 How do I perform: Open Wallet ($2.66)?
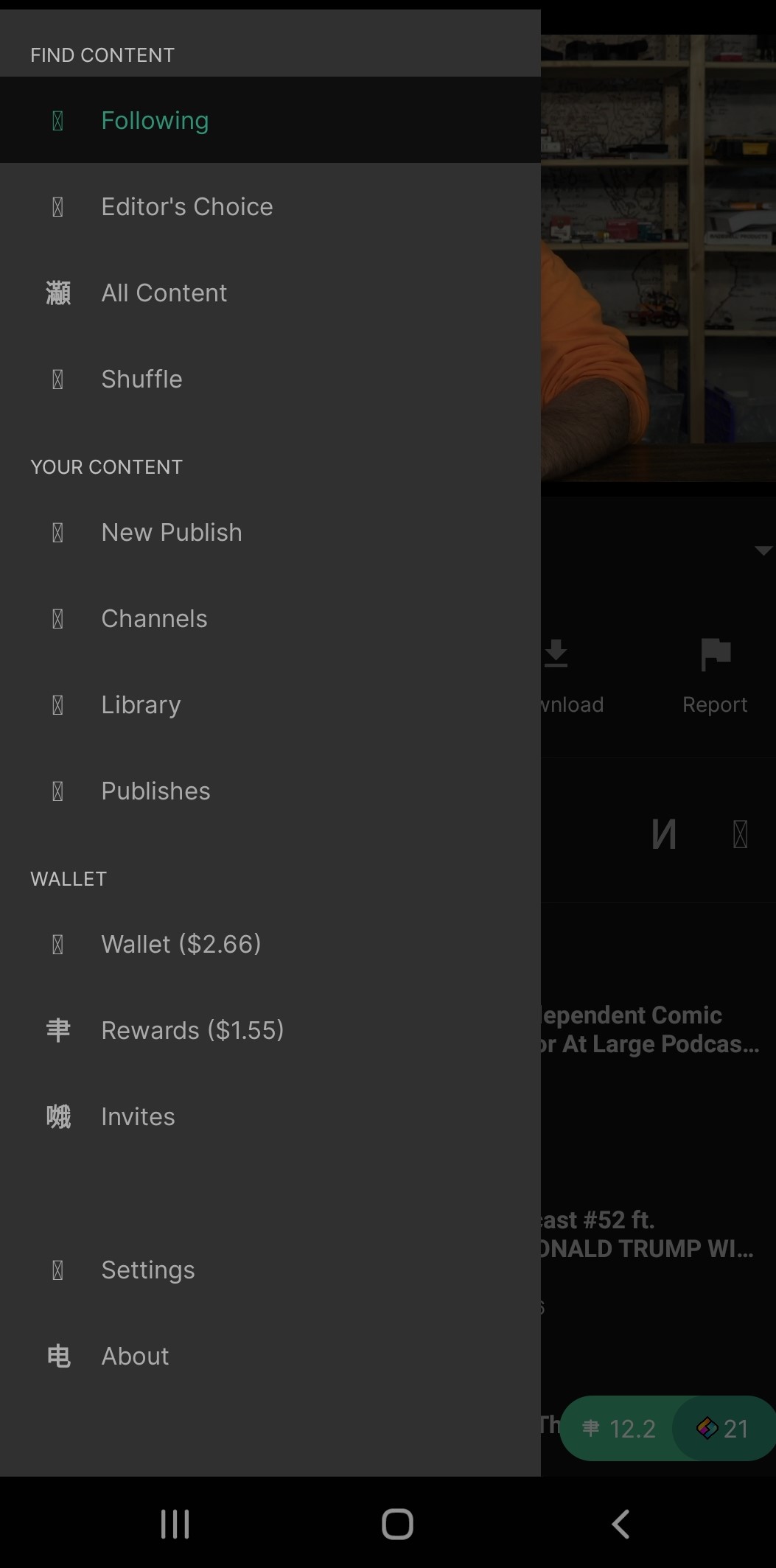tap(270, 944)
